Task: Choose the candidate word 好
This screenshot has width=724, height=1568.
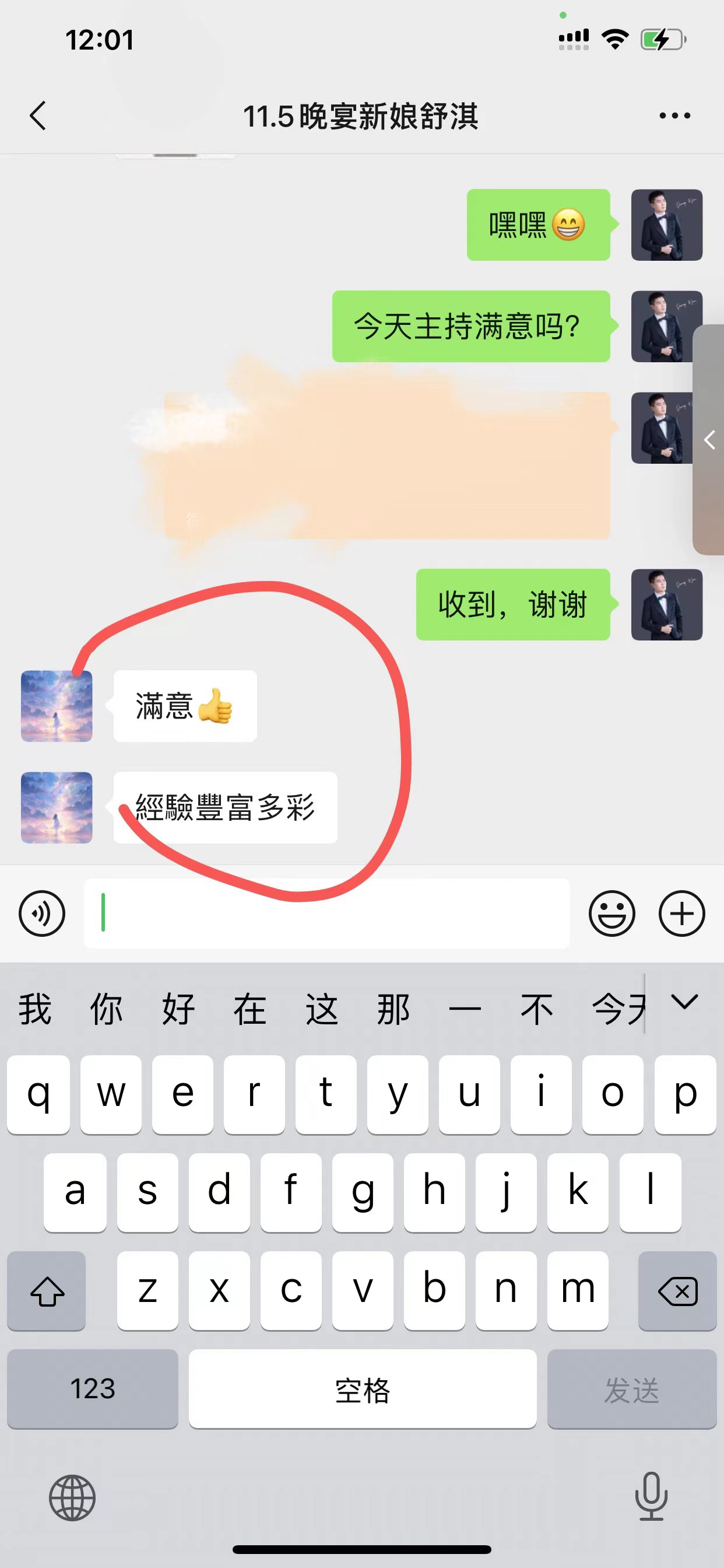Action: 178,1009
